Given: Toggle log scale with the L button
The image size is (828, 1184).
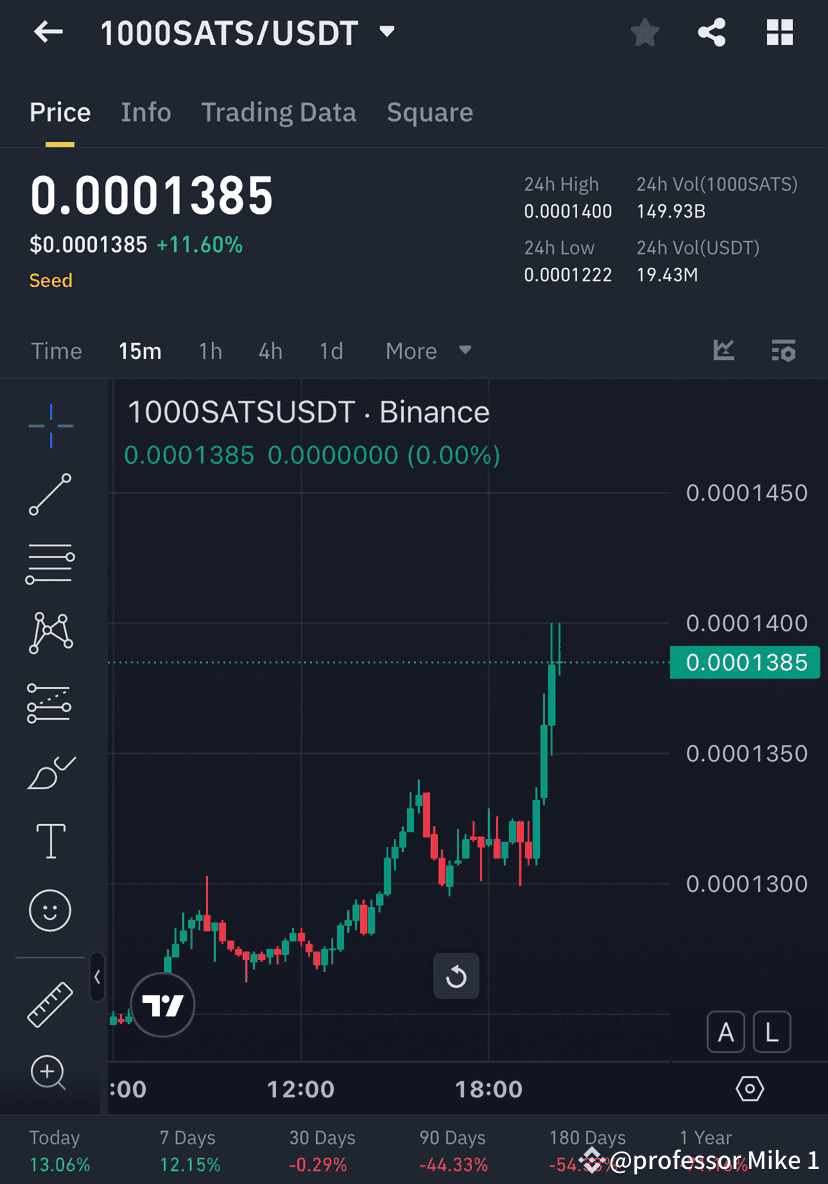Looking at the screenshot, I should (772, 1031).
